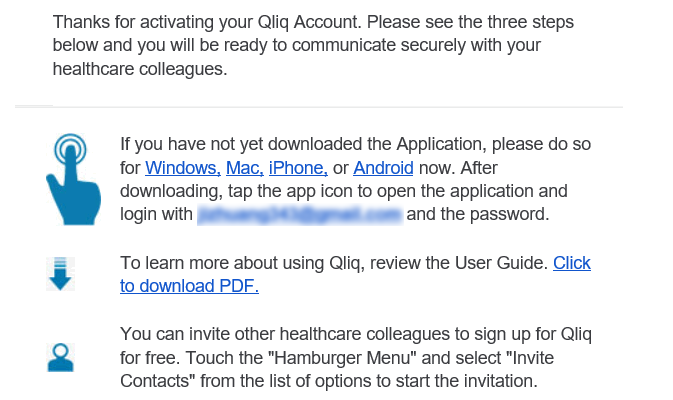Tap the Android download link

384,167
